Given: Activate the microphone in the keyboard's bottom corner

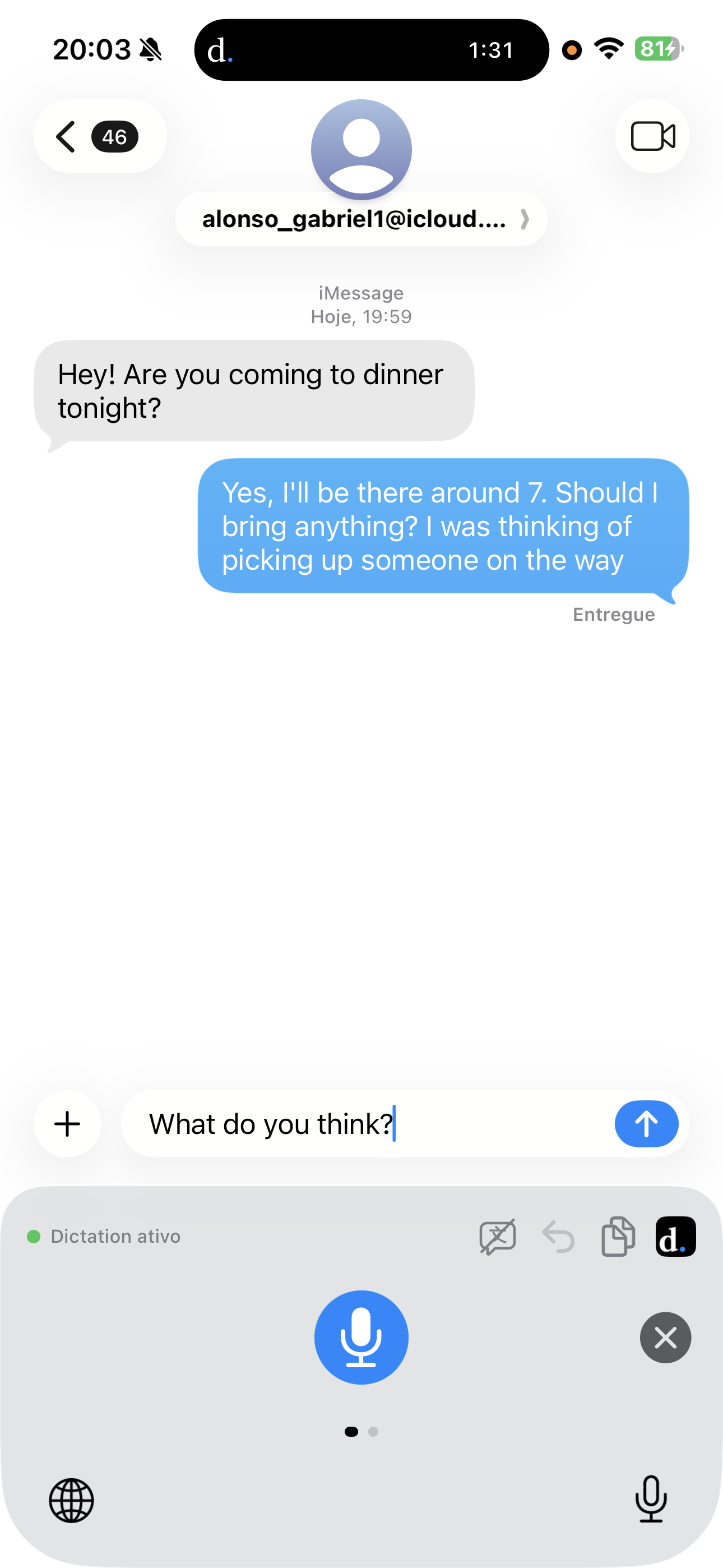Looking at the screenshot, I should pos(651,1501).
